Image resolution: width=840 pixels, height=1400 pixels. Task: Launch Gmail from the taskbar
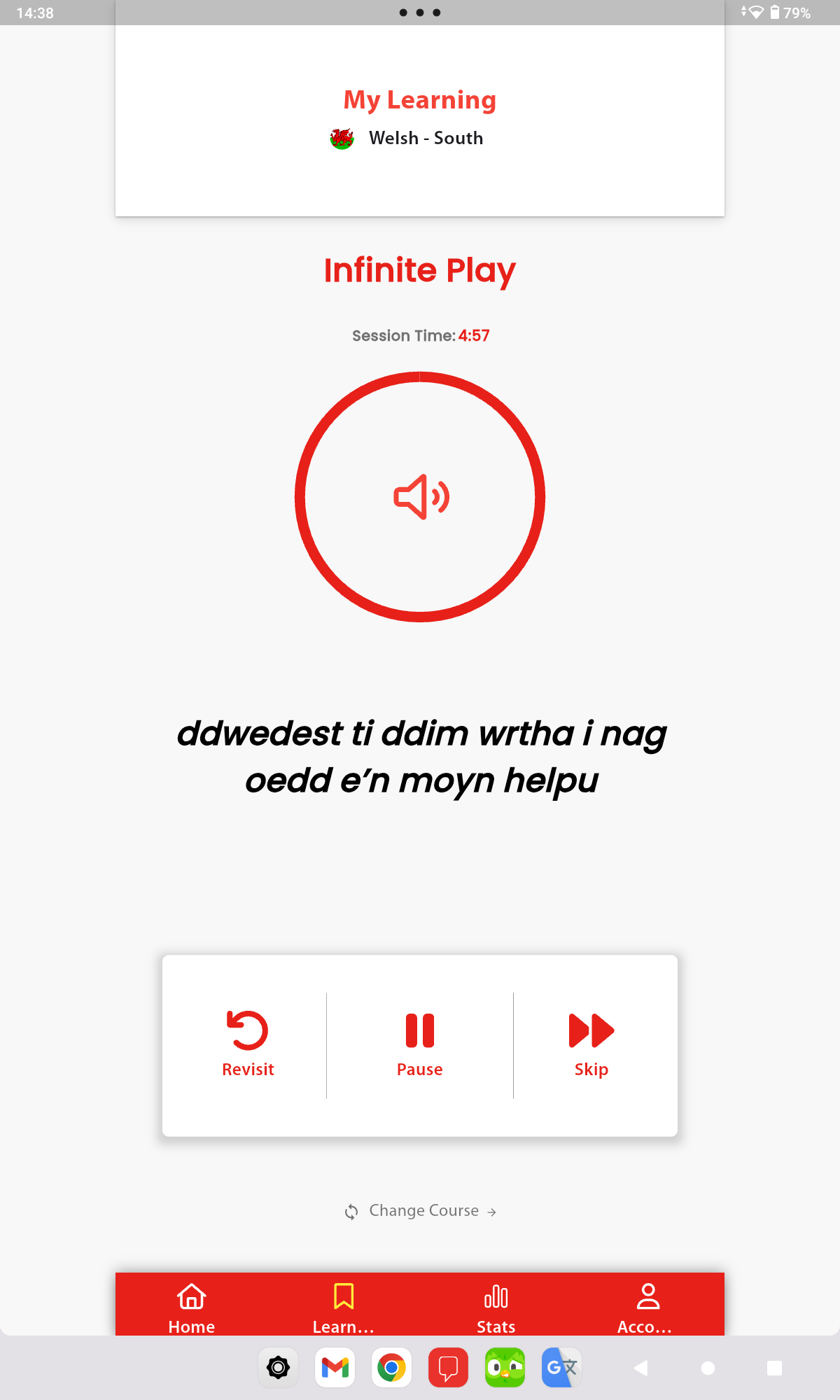335,1367
